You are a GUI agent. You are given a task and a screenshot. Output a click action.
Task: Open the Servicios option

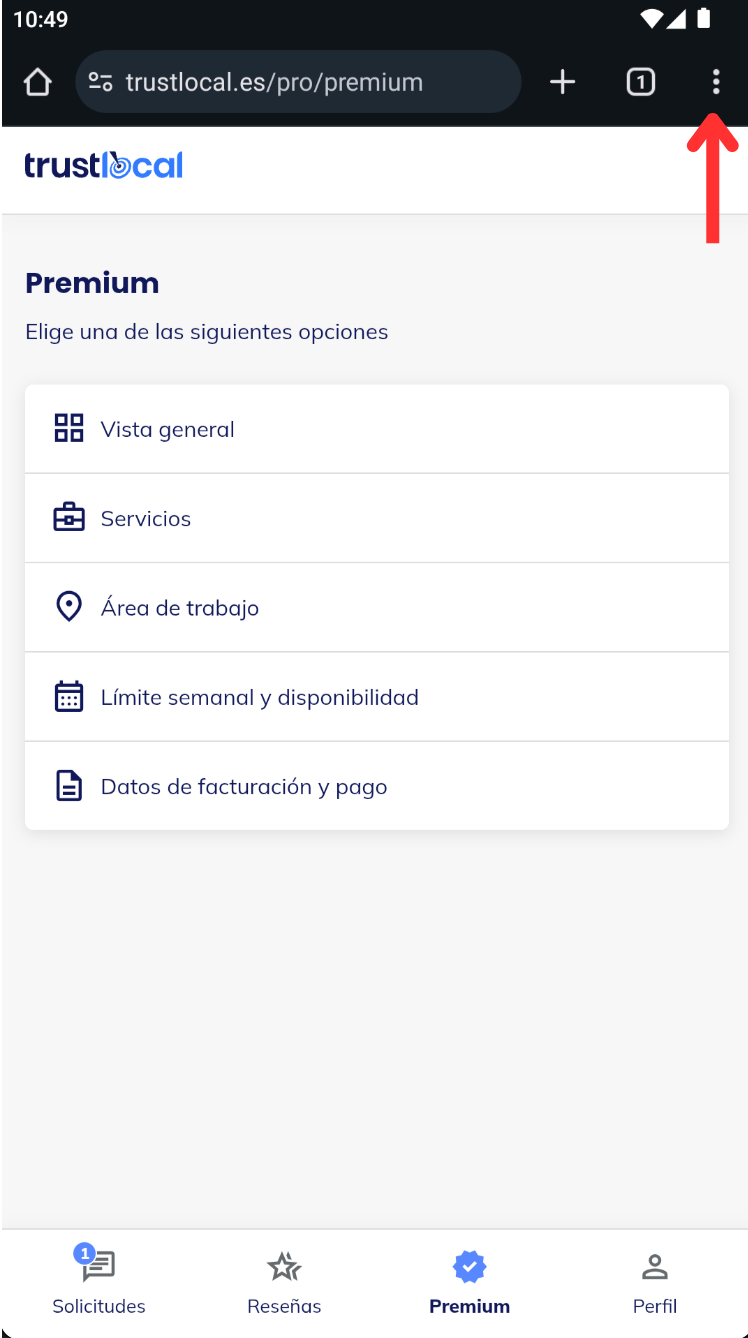pyautogui.click(x=376, y=518)
